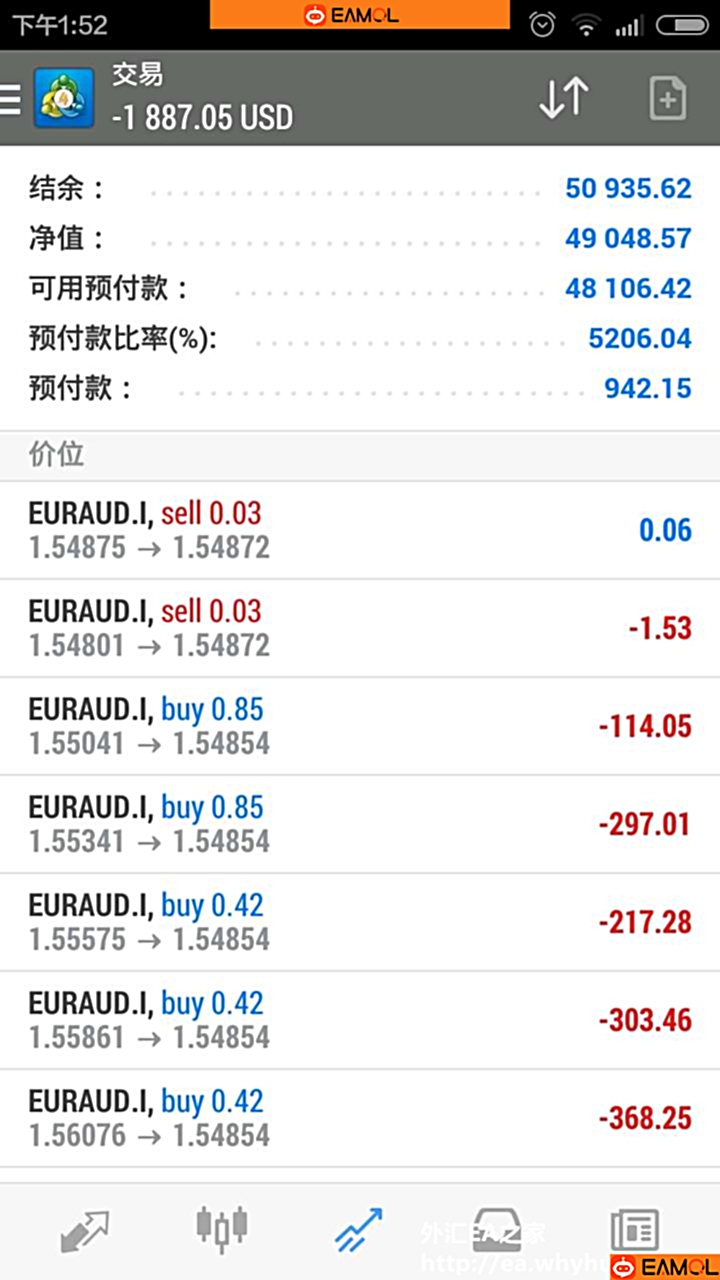Open the buy 0.42 position showing -368.25
This screenshot has width=720, height=1280.
[x=360, y=1118]
